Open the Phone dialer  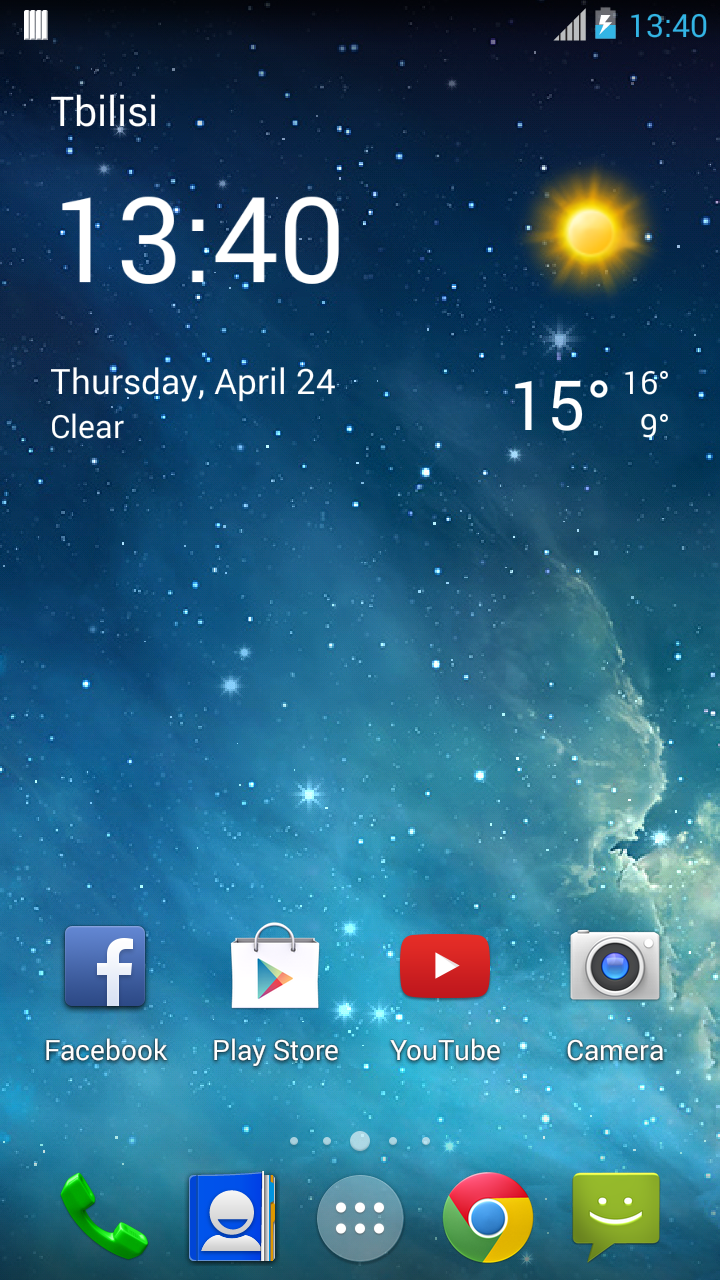(x=104, y=1216)
